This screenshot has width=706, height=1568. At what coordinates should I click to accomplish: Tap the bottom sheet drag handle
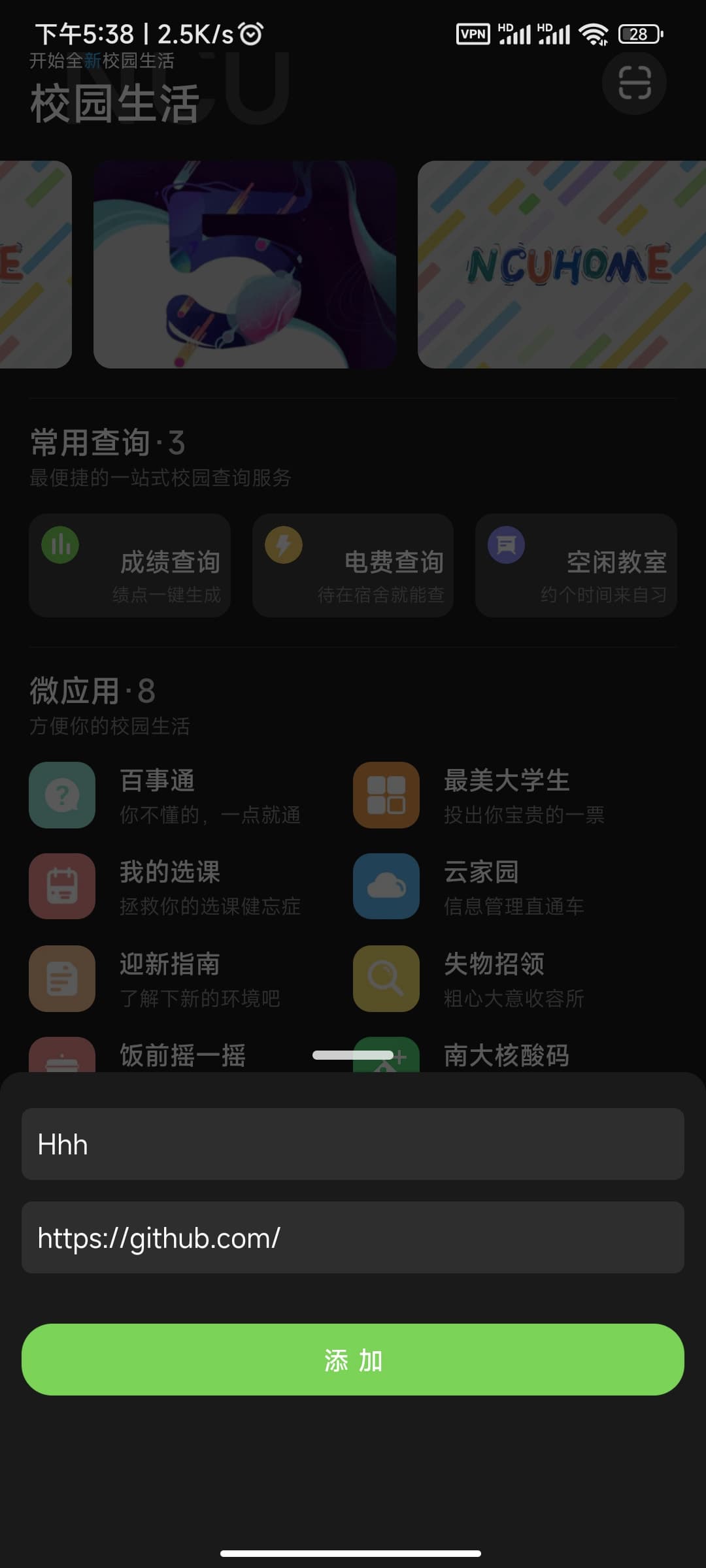(x=353, y=1055)
